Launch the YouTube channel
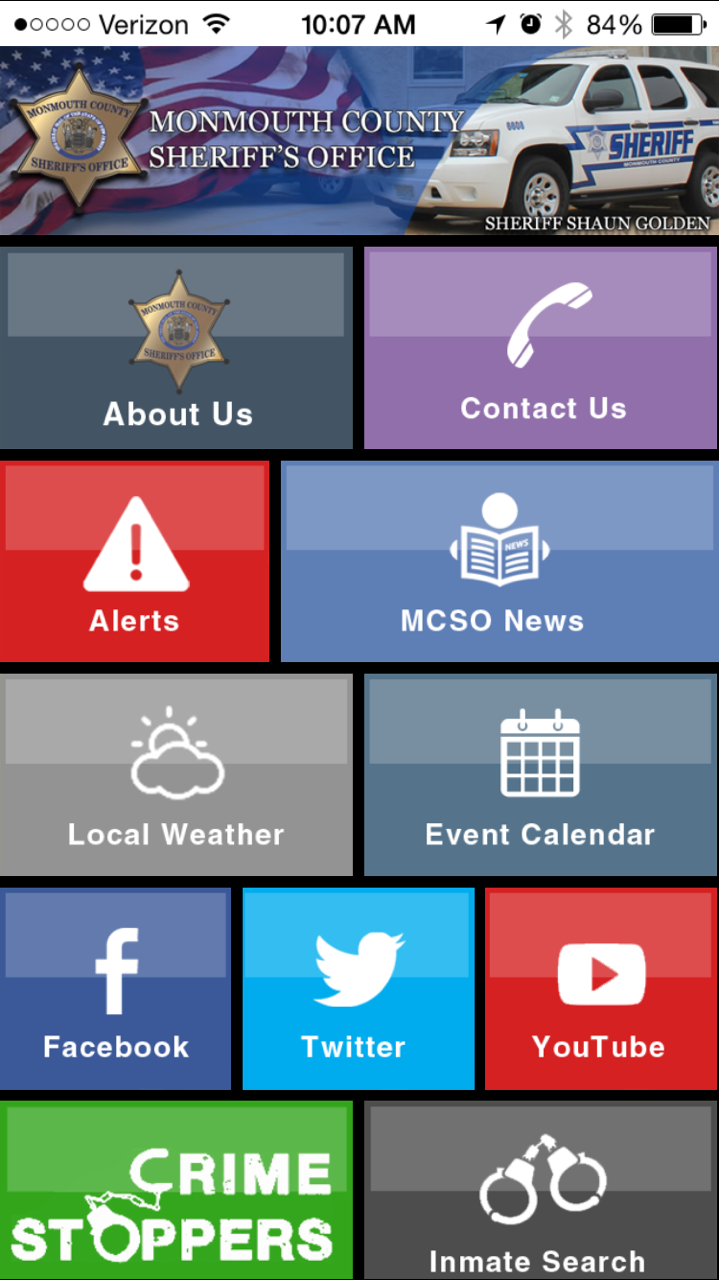719x1280 pixels. click(601, 989)
